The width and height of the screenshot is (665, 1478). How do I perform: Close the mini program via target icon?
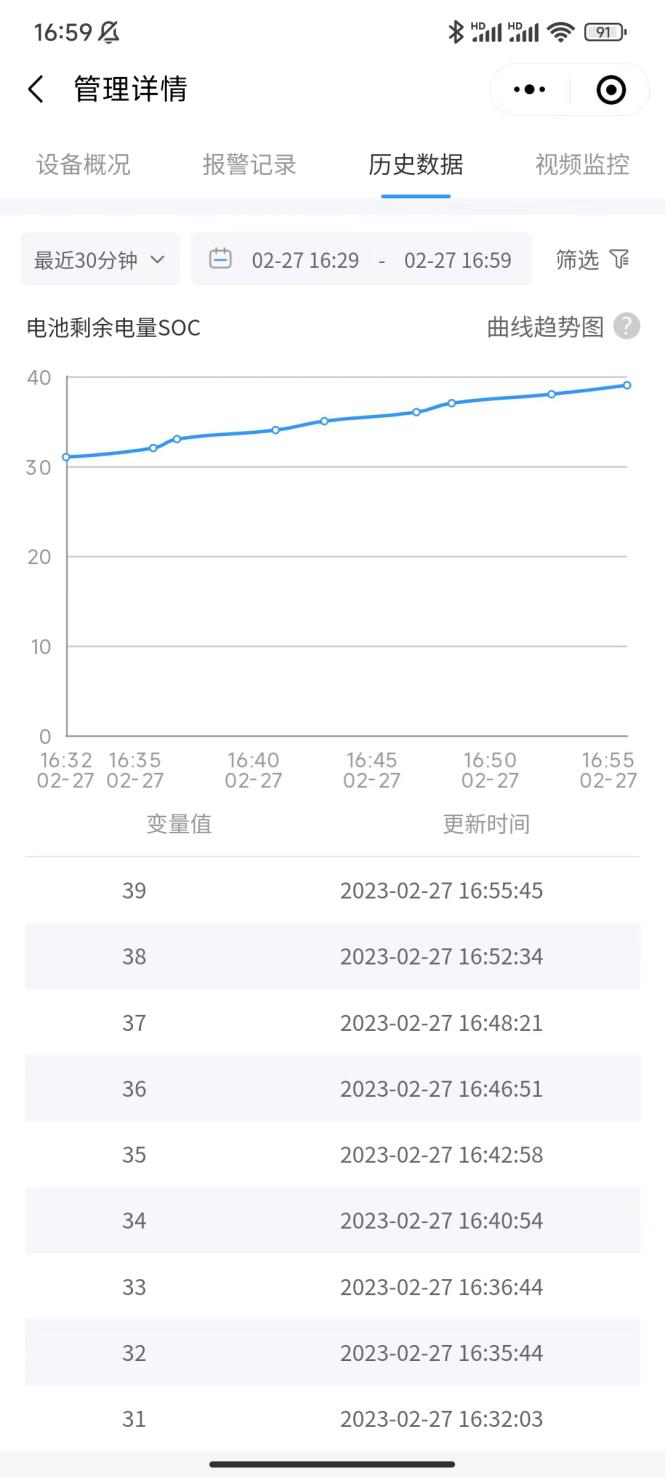click(x=610, y=90)
